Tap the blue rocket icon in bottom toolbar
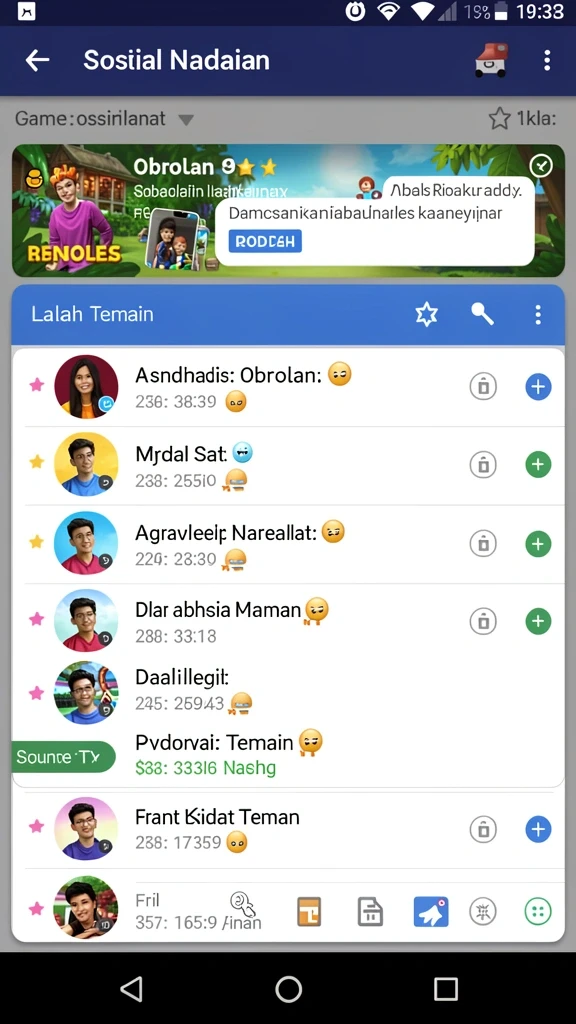The height and width of the screenshot is (1024, 576). coord(431,912)
